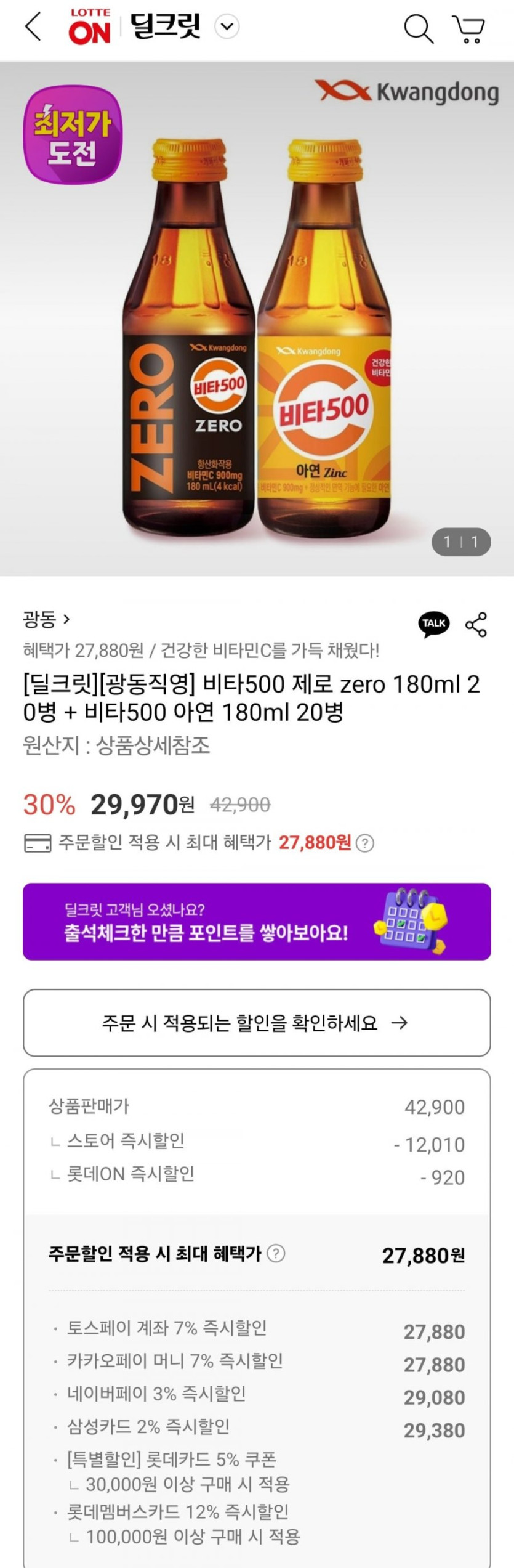Image resolution: width=514 pixels, height=1568 pixels.
Task: Go back using the top arrow
Action: pyautogui.click(x=33, y=27)
